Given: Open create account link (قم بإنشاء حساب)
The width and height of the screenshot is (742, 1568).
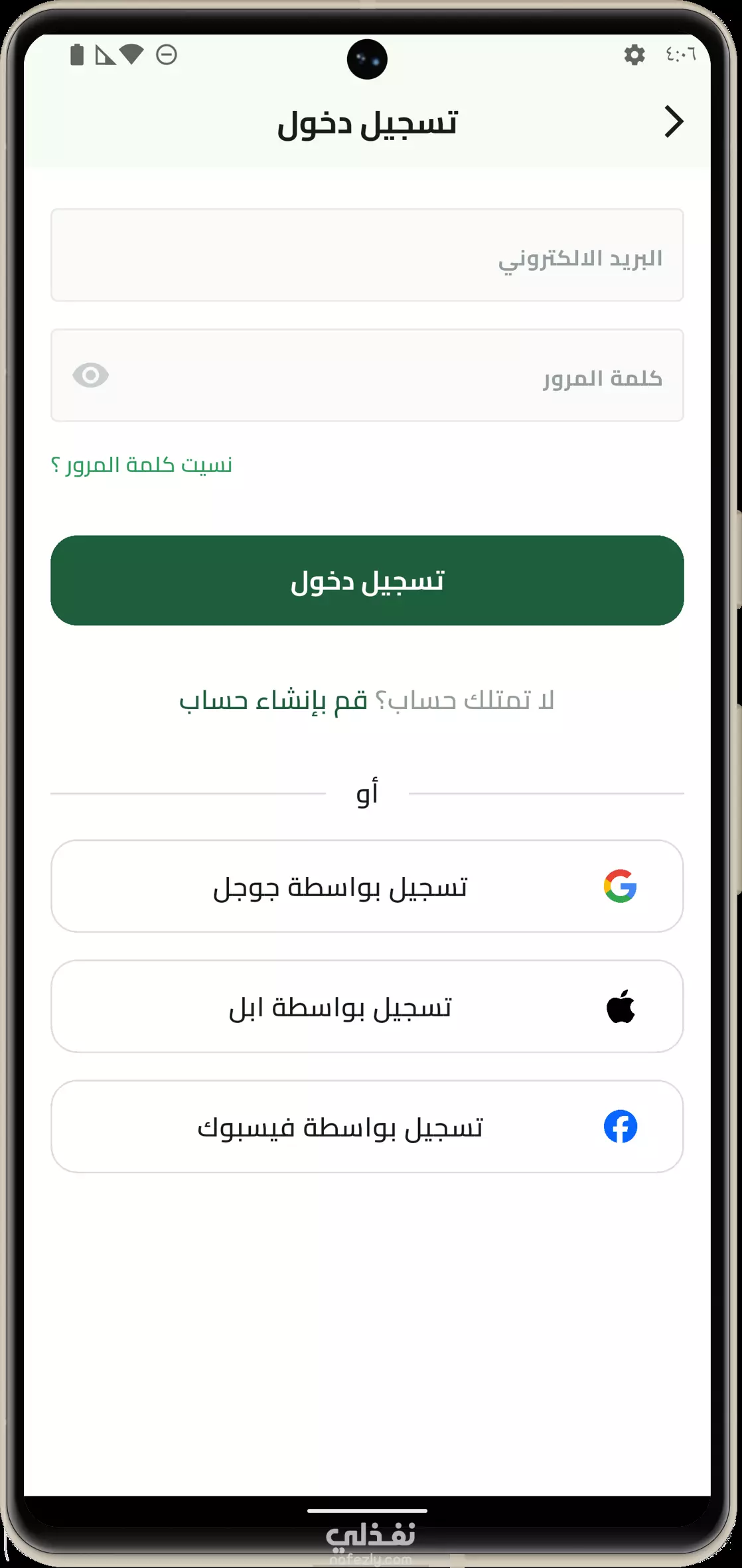Looking at the screenshot, I should (x=273, y=700).
